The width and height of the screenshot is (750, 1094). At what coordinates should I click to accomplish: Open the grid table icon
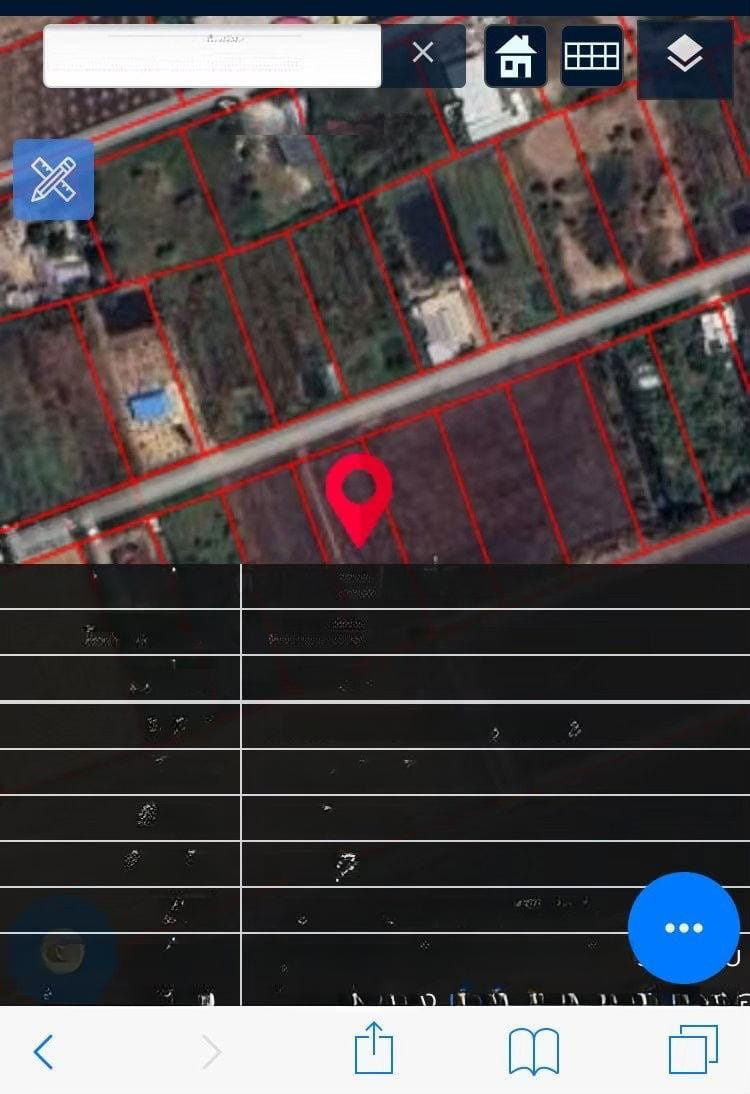coord(592,57)
